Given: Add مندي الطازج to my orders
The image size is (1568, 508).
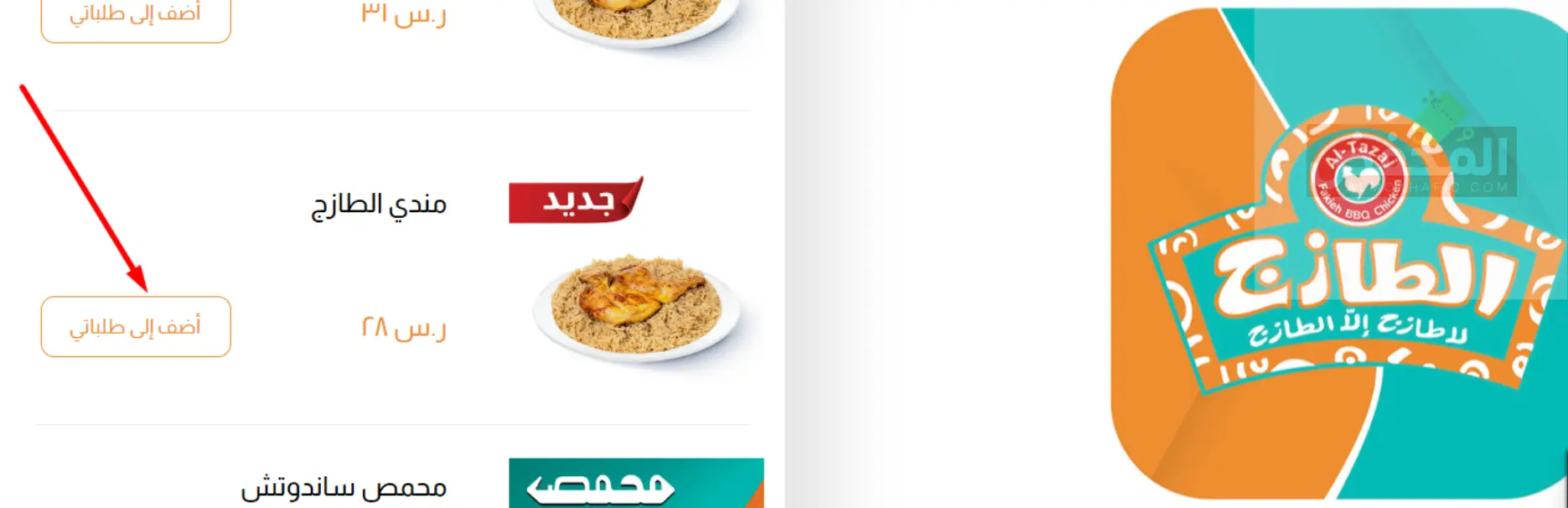Looking at the screenshot, I should [136, 326].
